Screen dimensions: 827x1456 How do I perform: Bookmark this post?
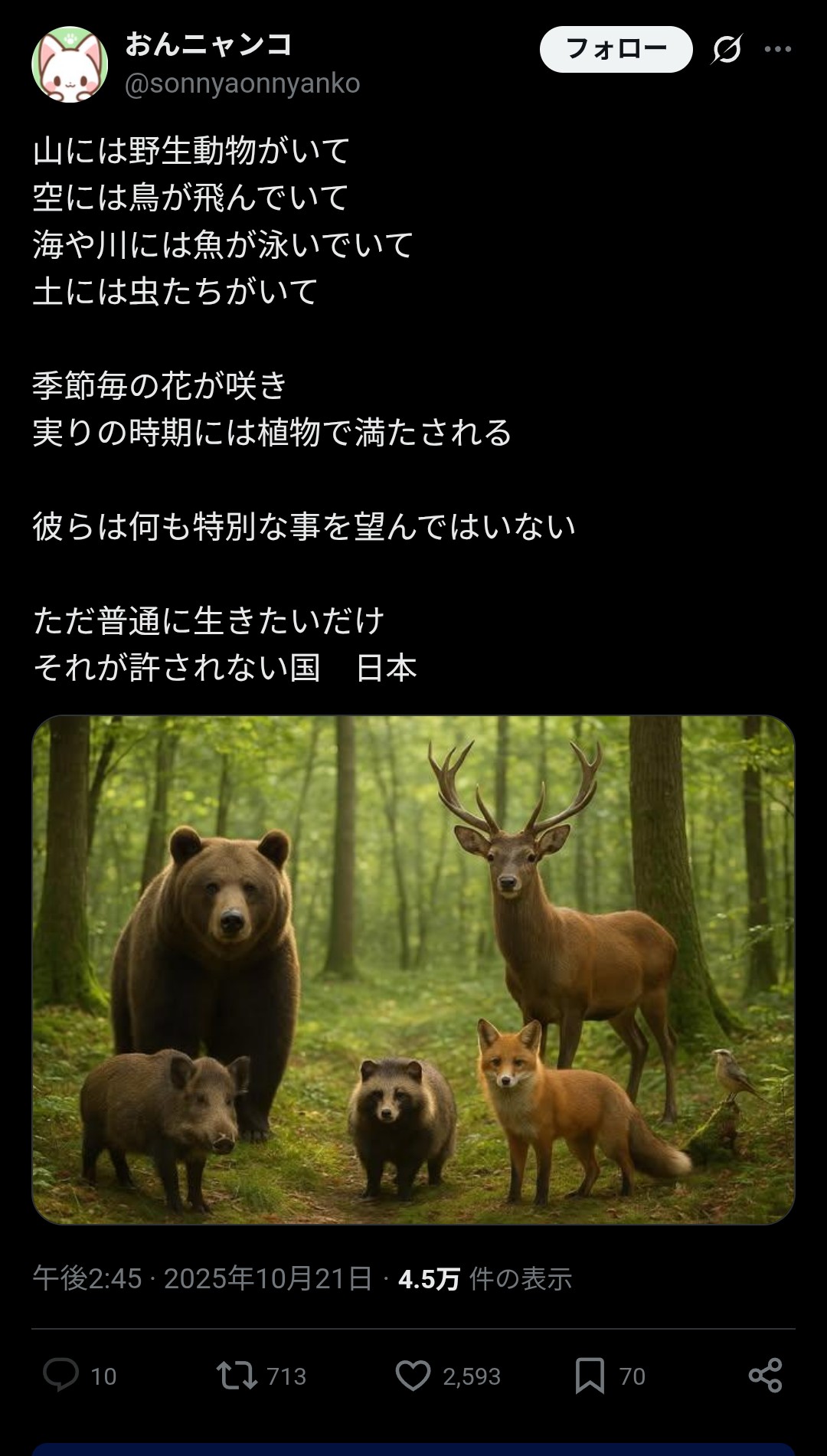(590, 1376)
